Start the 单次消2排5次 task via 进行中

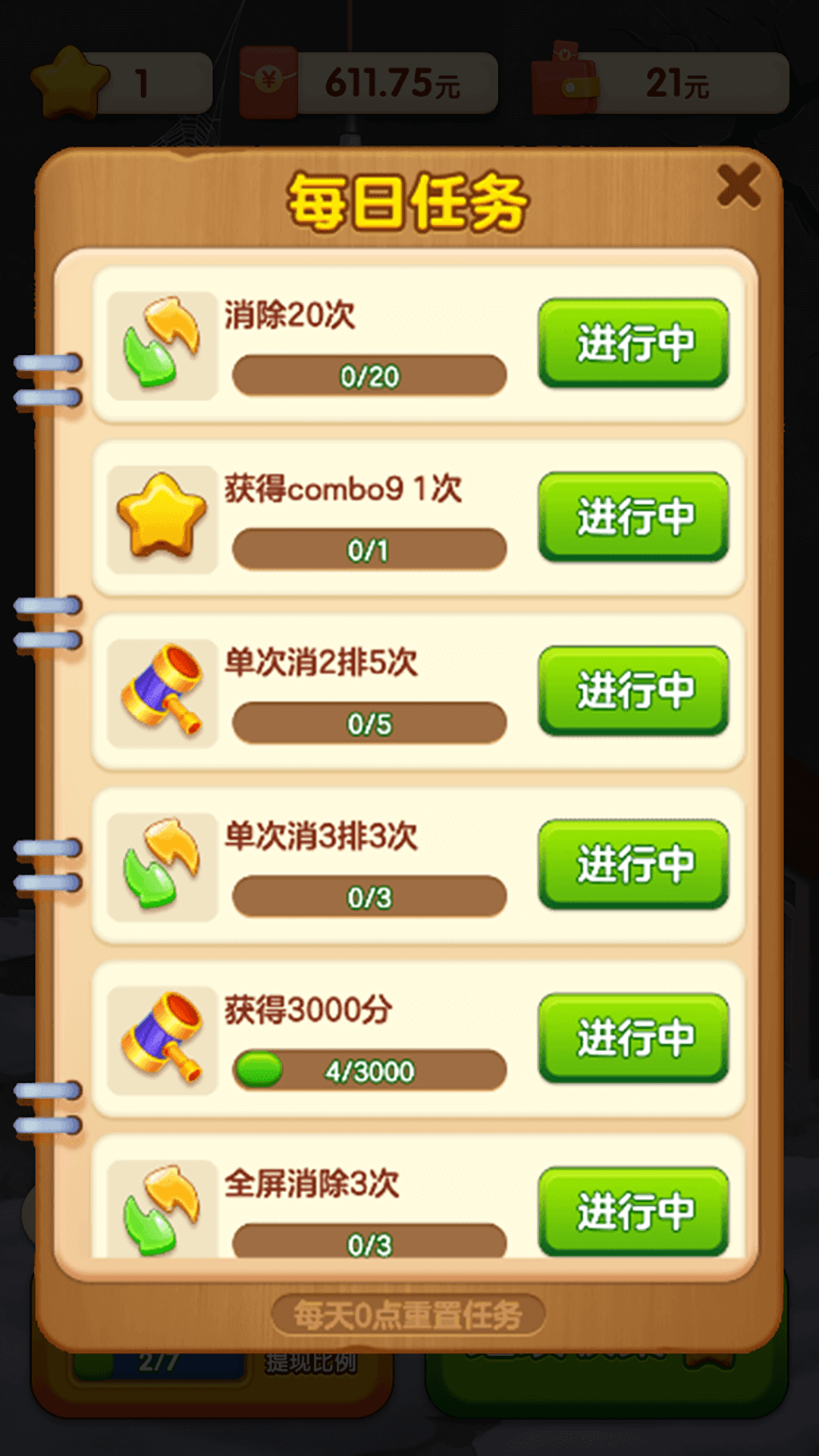click(x=634, y=692)
